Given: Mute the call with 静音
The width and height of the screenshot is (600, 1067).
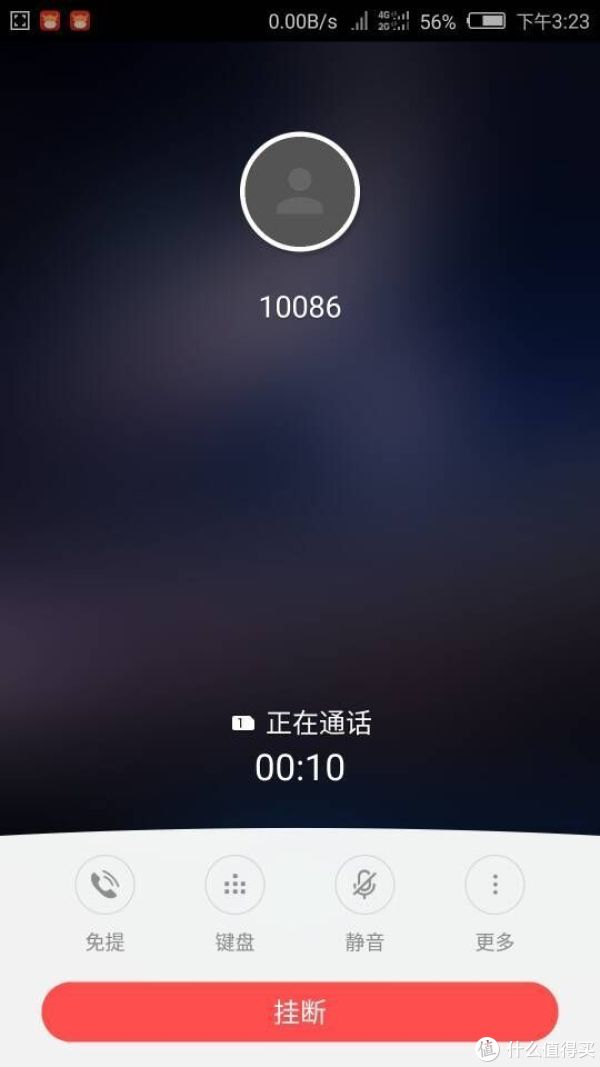Looking at the screenshot, I should pos(365,885).
